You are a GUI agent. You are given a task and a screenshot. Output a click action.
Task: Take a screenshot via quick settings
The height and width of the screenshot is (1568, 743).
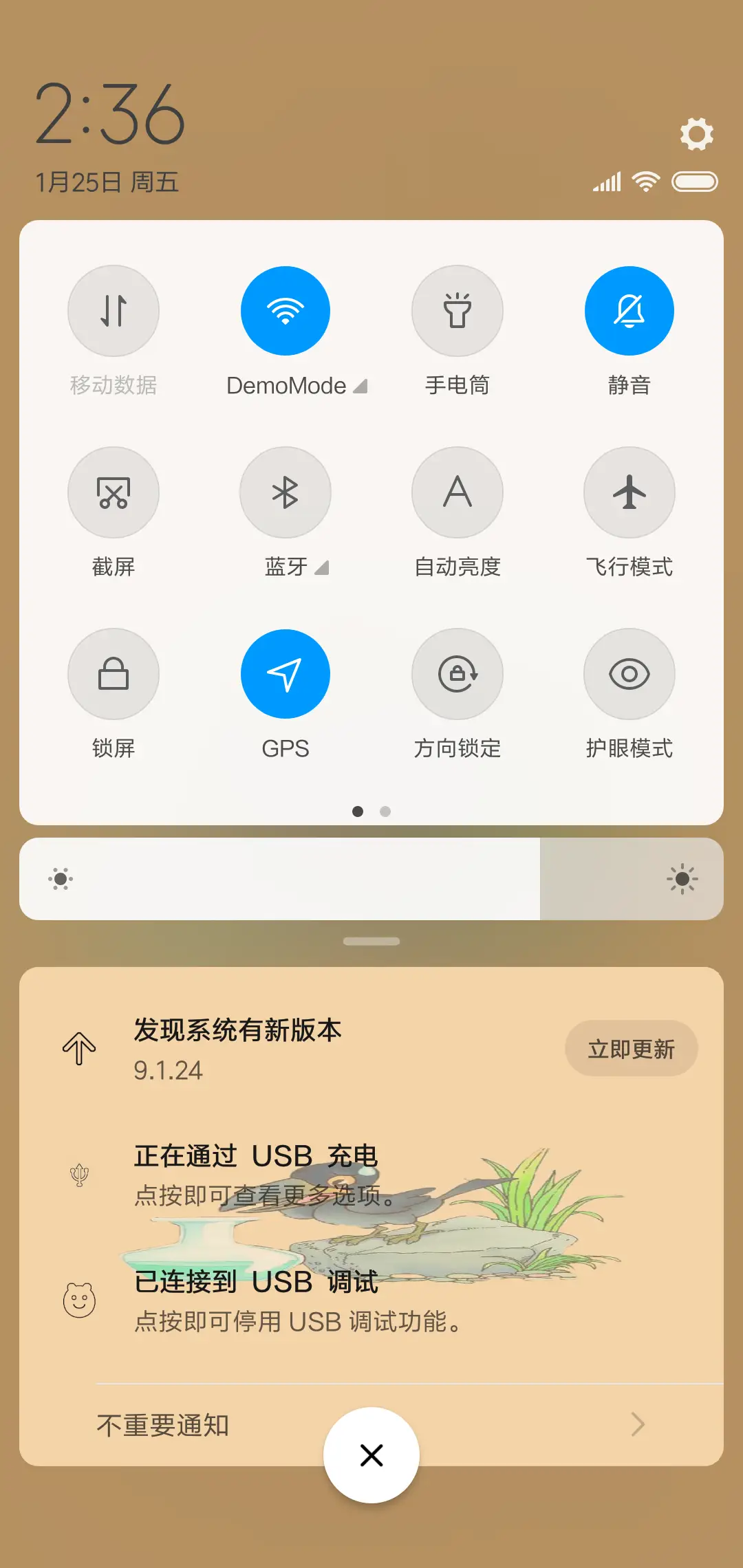[114, 492]
